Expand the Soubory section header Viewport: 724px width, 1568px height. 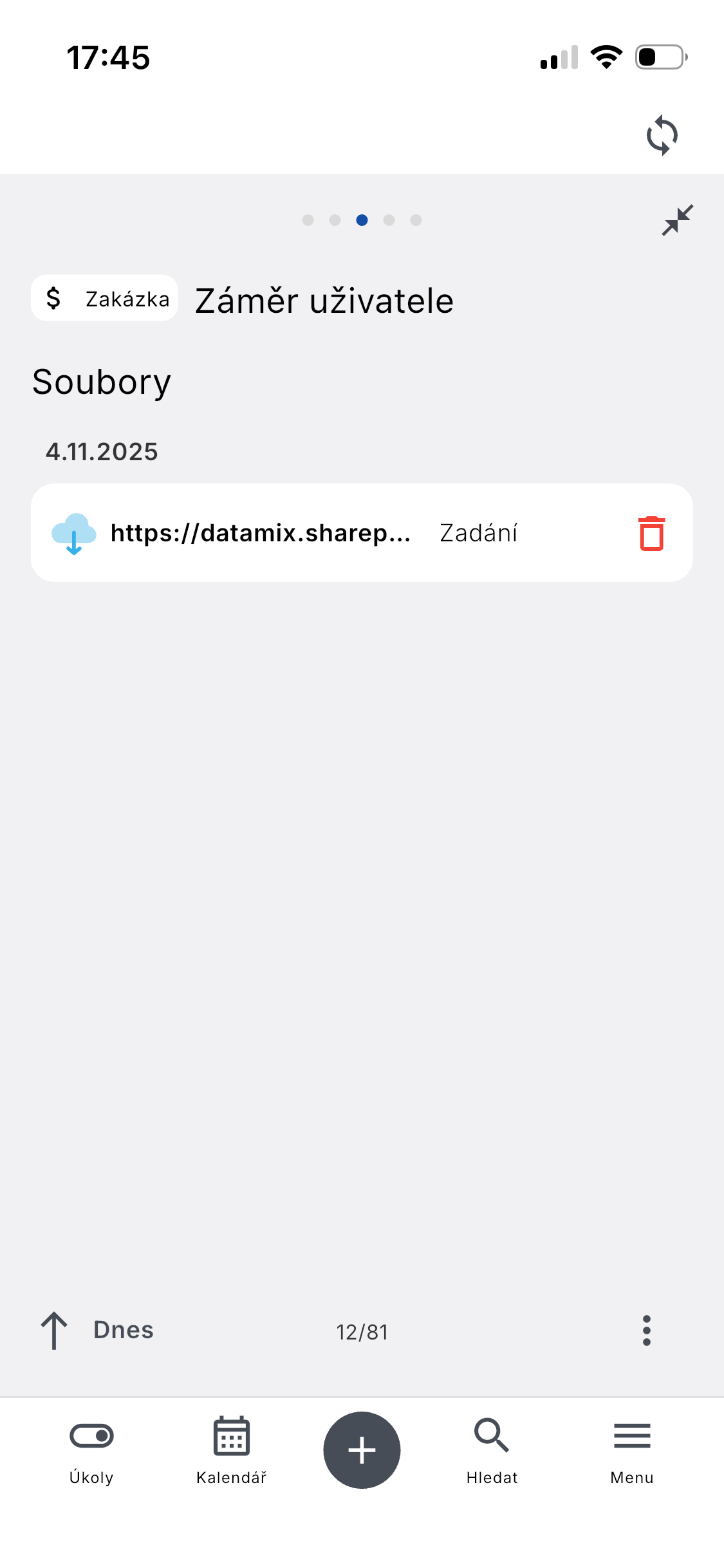point(102,382)
